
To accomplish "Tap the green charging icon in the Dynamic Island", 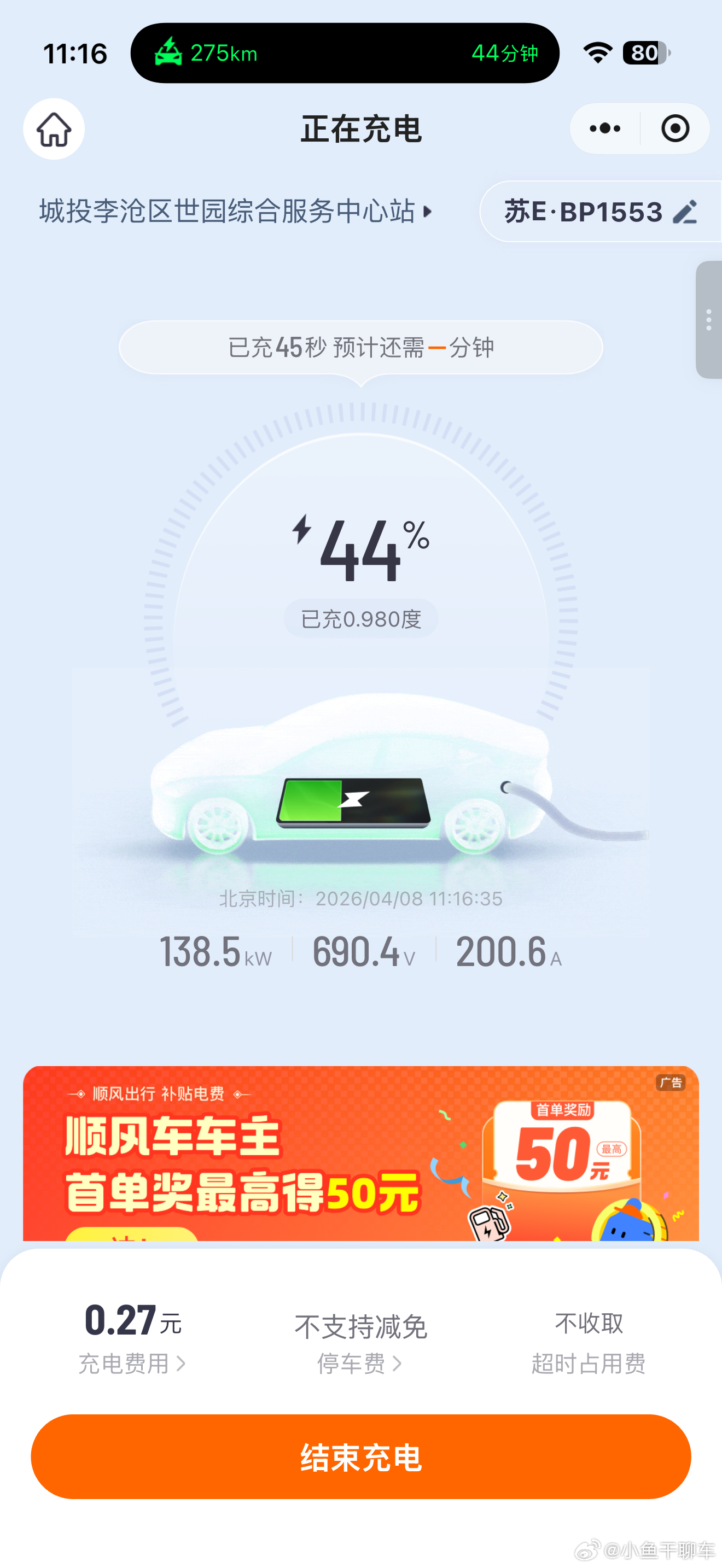I will point(169,54).
